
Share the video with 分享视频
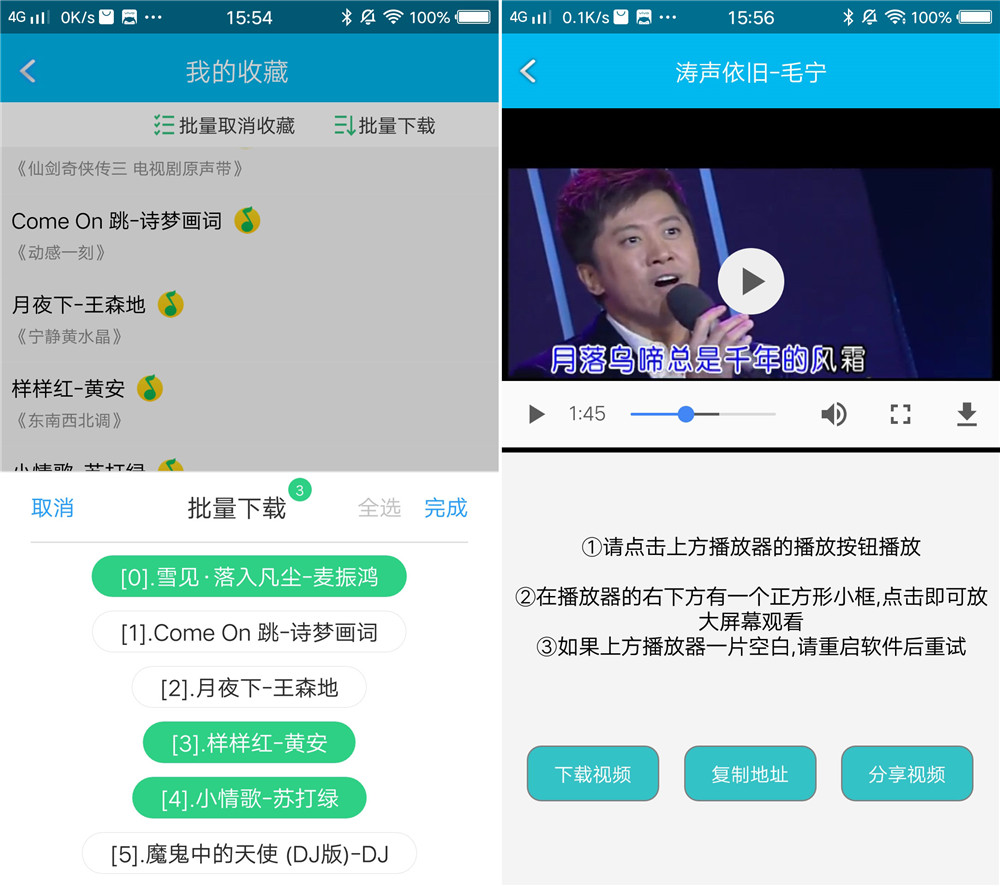coord(907,774)
